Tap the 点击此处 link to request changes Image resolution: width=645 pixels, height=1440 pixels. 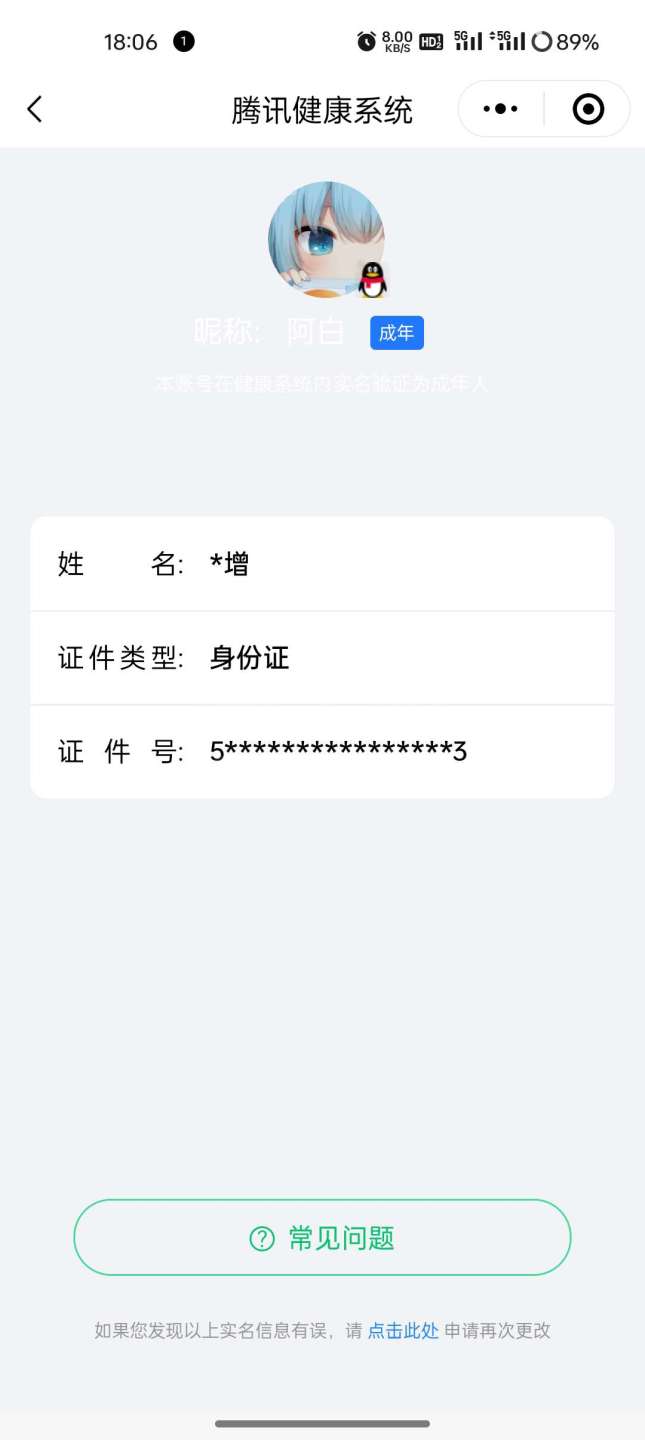[403, 1330]
